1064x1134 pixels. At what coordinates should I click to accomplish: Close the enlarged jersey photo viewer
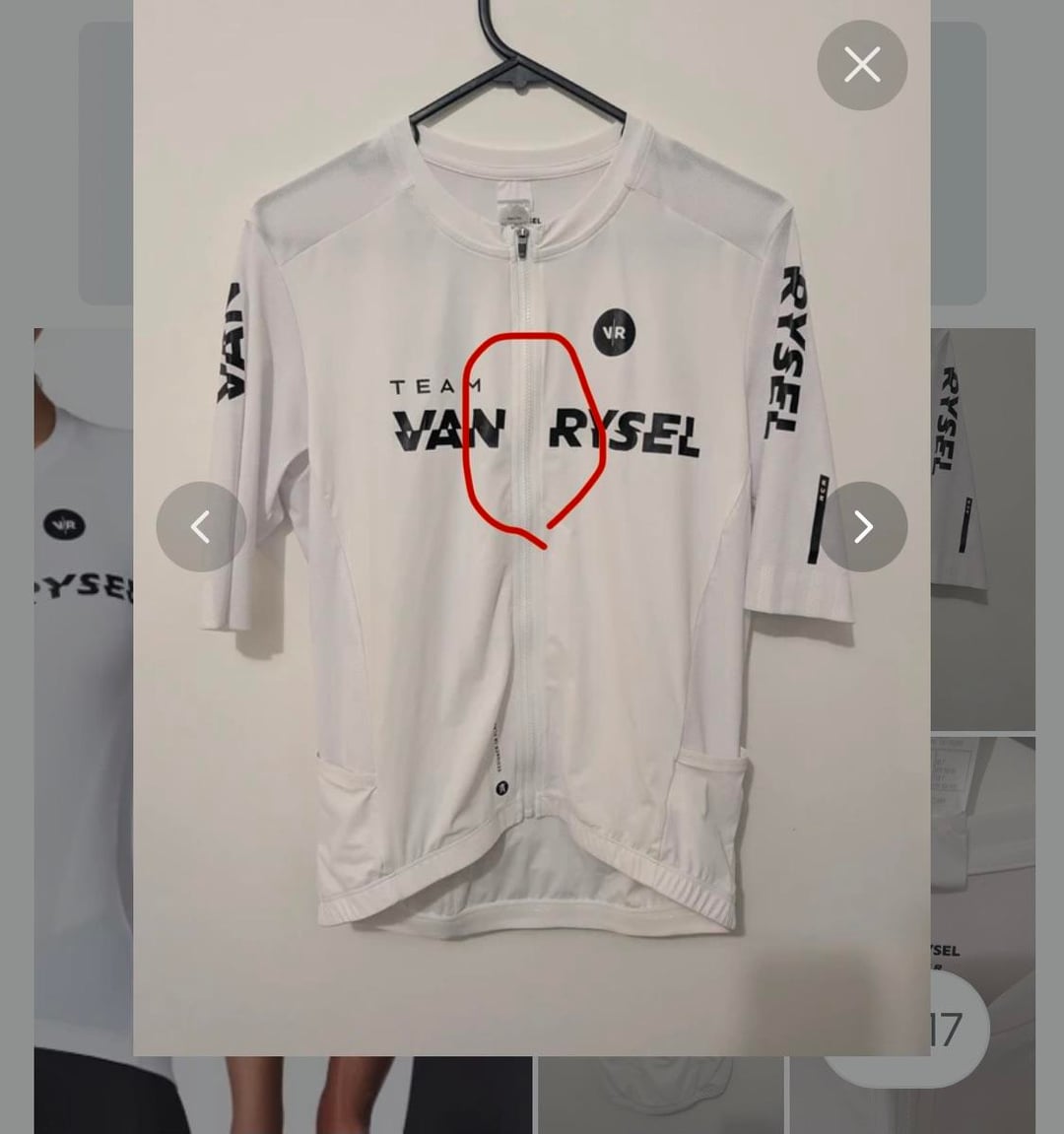click(862, 66)
